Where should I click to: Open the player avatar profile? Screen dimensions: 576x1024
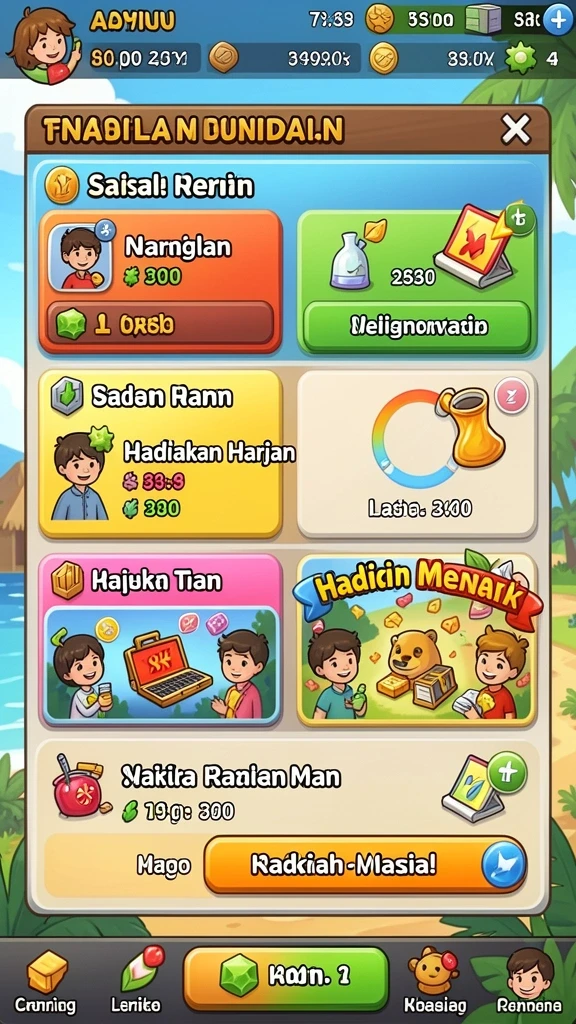pyautogui.click(x=44, y=43)
